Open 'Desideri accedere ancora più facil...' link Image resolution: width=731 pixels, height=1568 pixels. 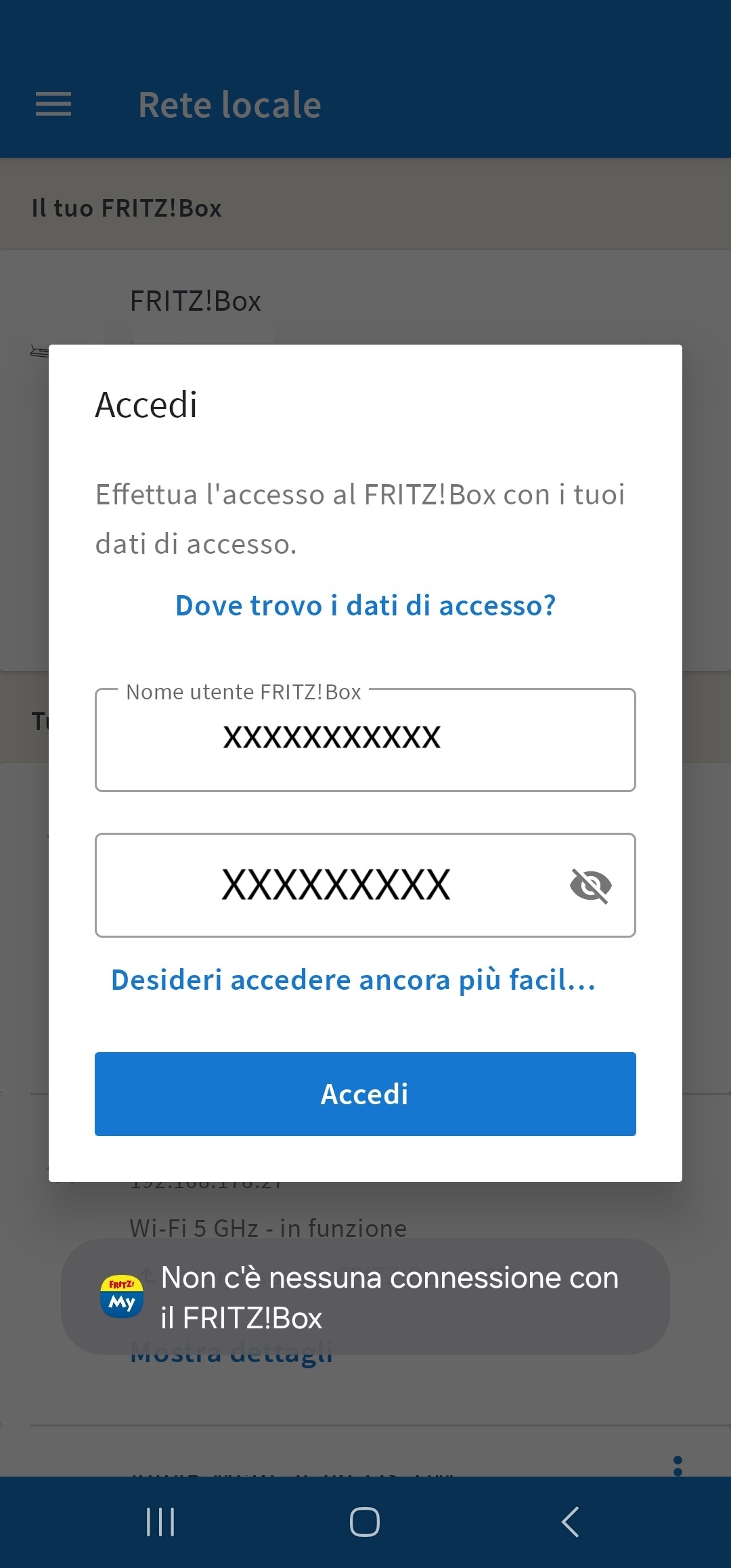point(353,980)
